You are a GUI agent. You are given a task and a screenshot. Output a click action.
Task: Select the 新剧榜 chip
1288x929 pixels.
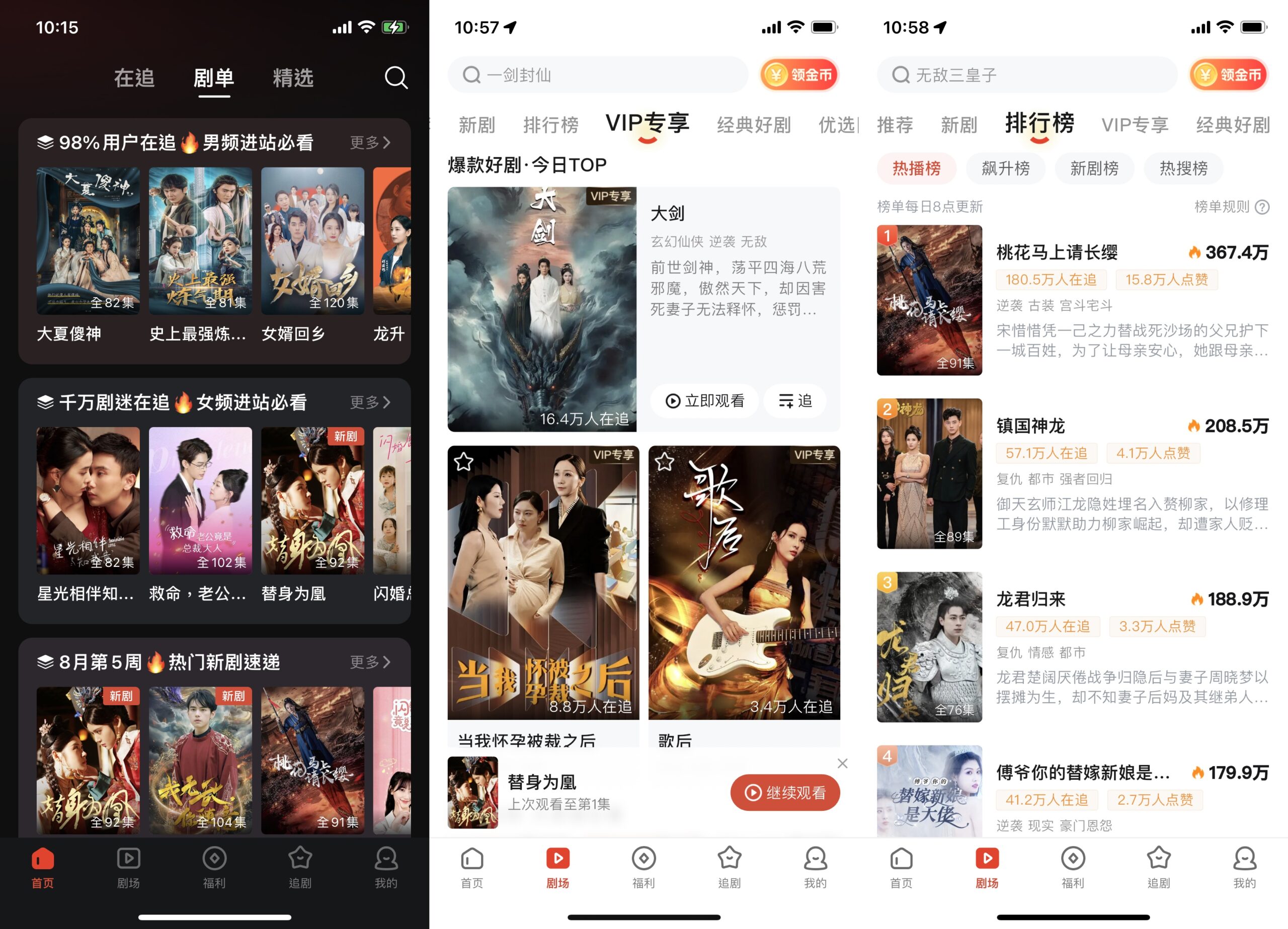click(x=1094, y=168)
